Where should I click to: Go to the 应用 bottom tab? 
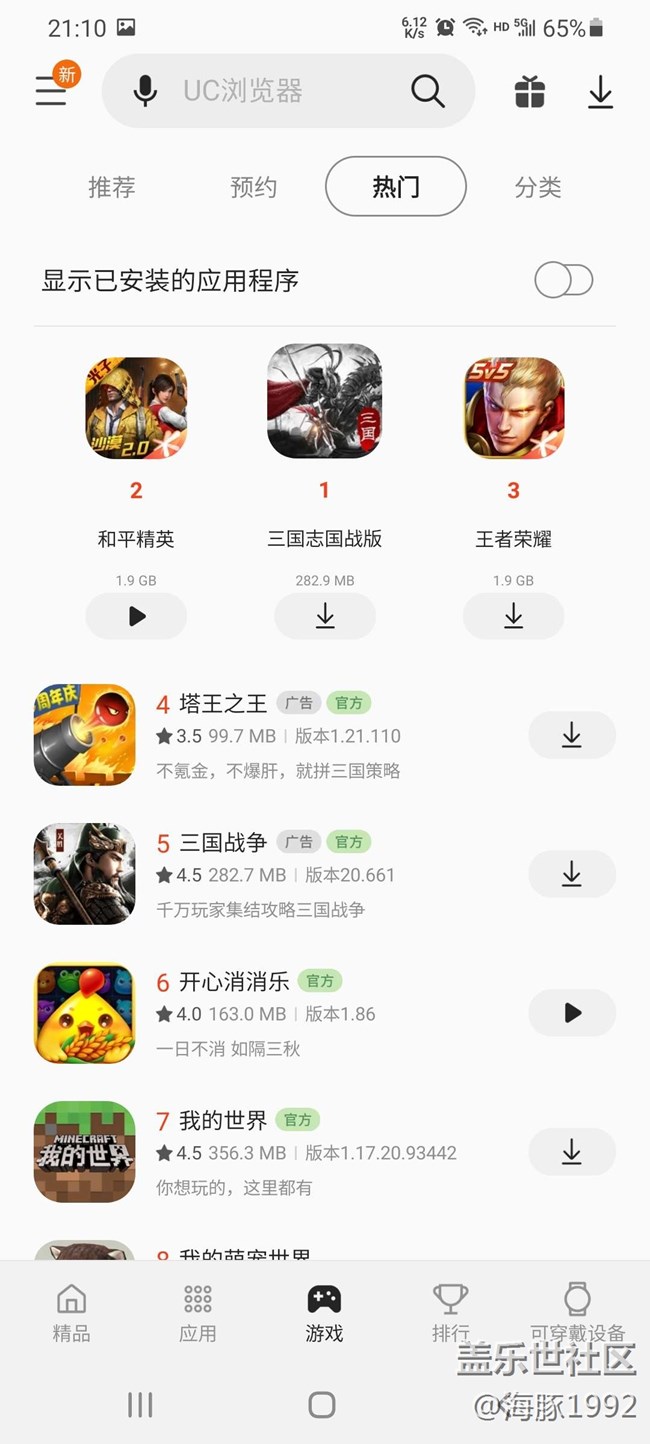click(198, 1312)
